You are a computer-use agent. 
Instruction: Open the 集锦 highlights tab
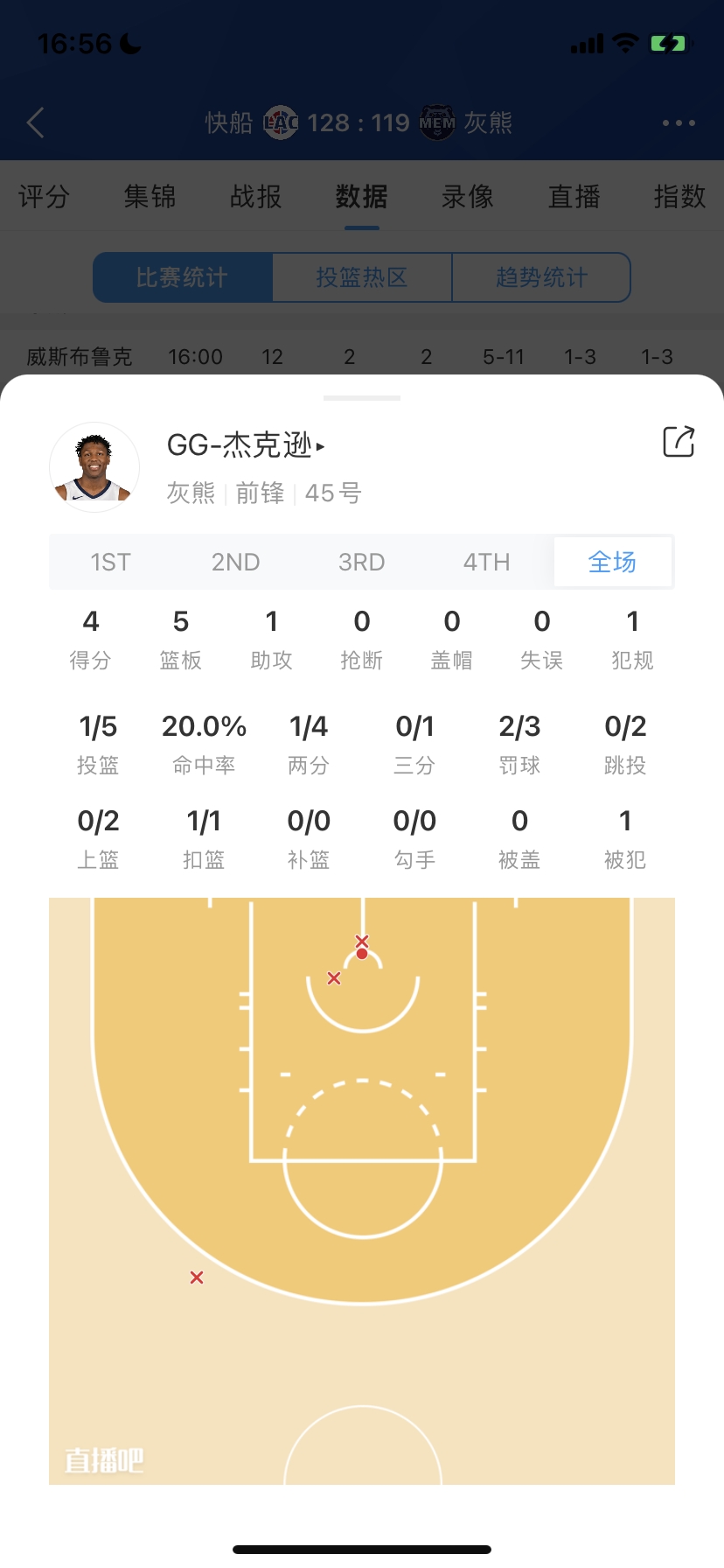tap(150, 196)
